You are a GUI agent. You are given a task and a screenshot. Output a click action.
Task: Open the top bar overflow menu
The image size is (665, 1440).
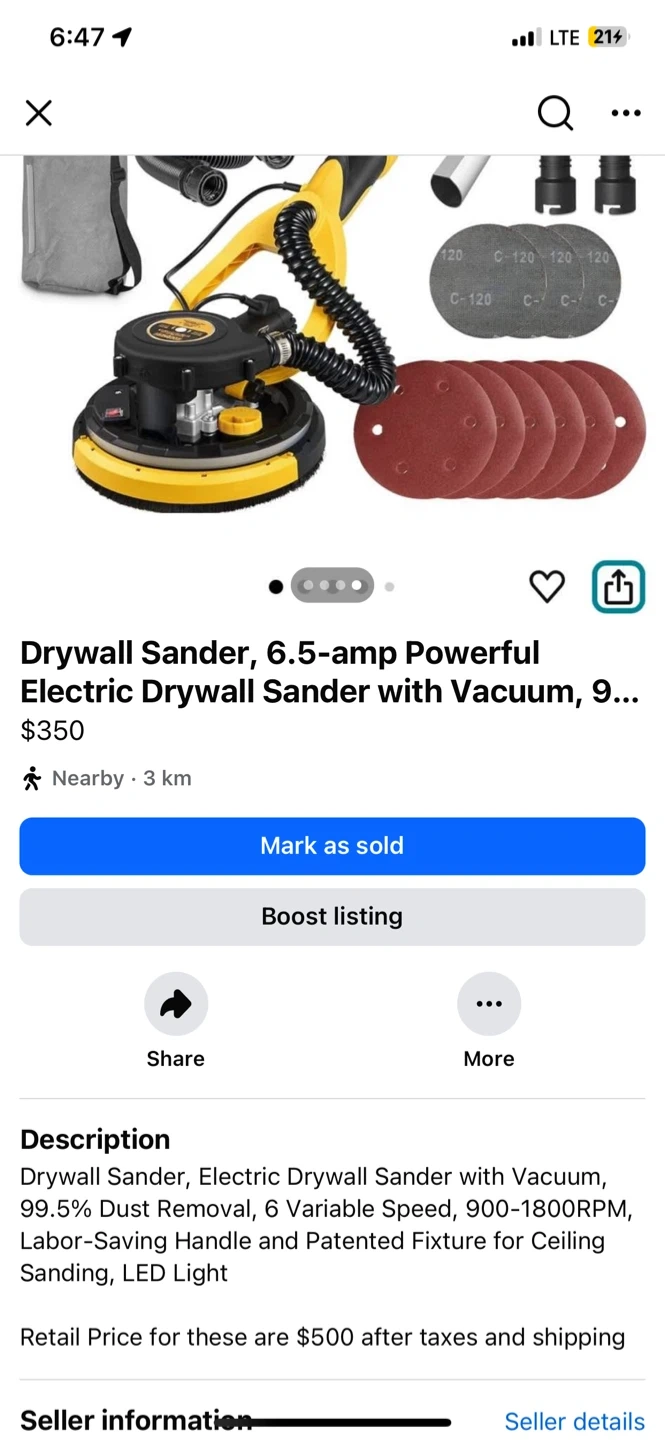pos(626,113)
